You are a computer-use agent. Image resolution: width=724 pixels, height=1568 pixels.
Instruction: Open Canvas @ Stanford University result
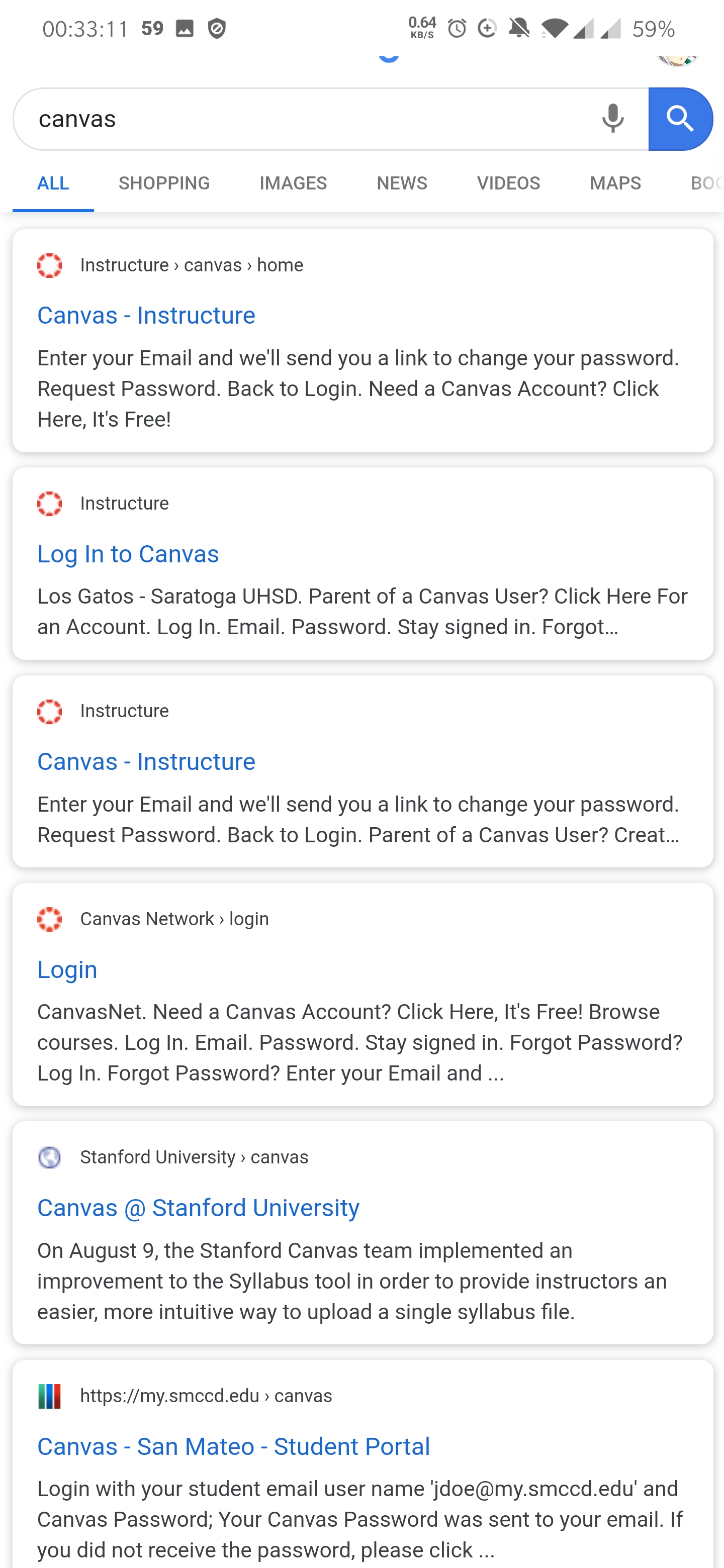198,1208
